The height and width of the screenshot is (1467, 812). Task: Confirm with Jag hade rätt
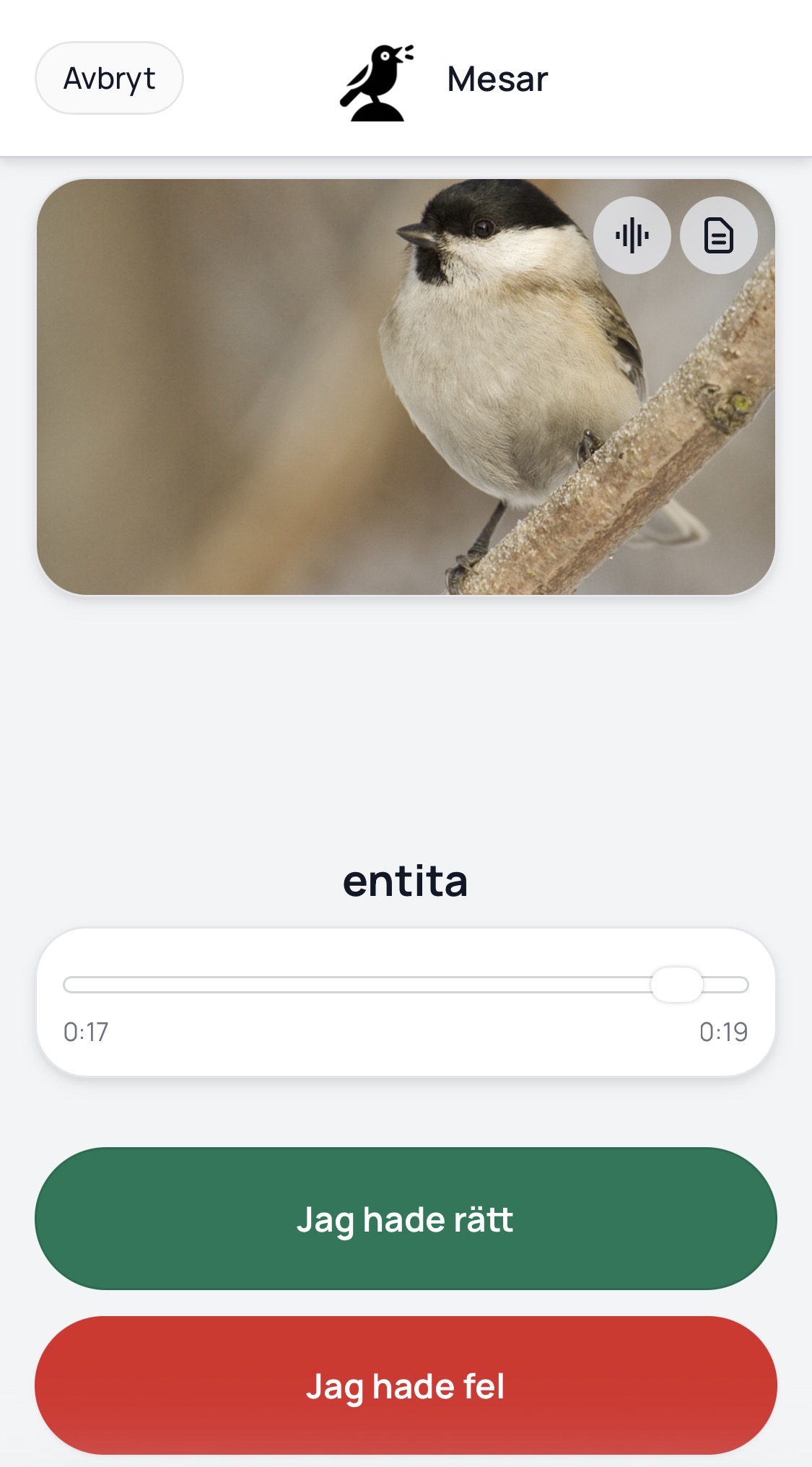click(x=406, y=1219)
